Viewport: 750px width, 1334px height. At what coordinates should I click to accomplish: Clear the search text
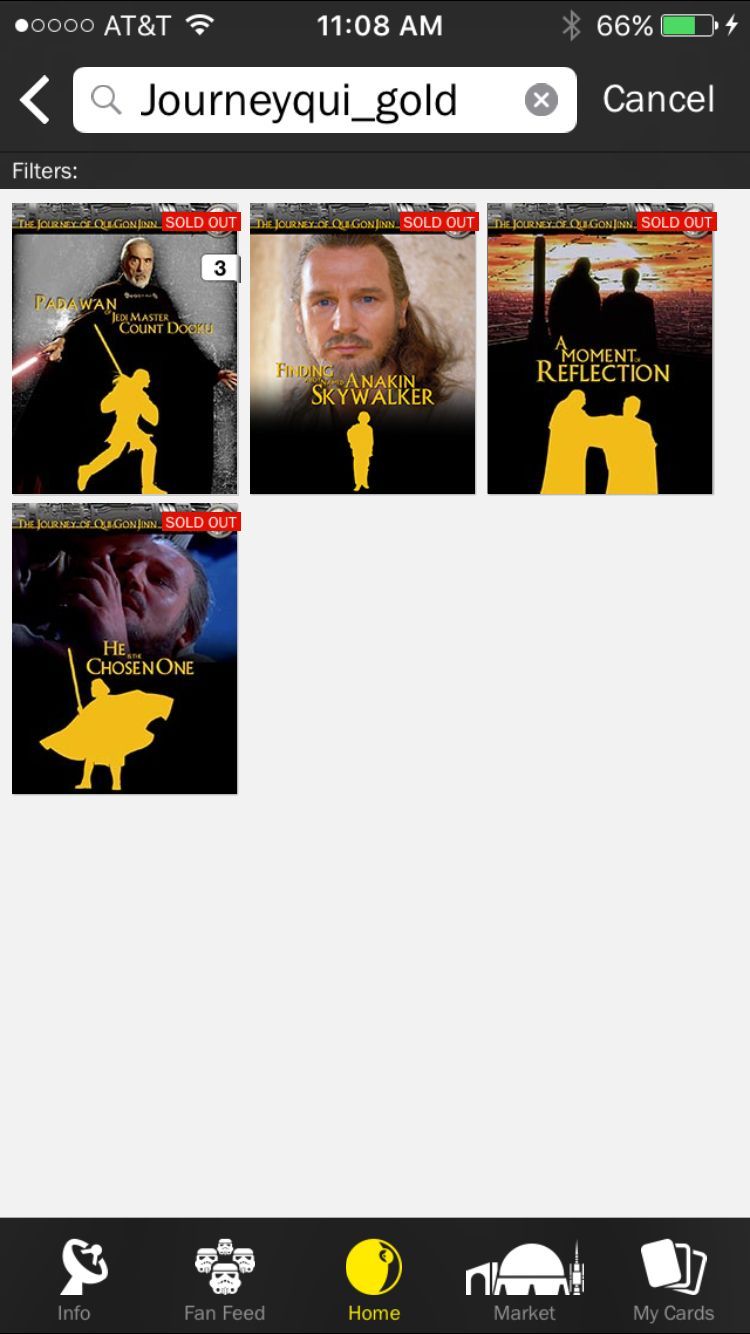[541, 100]
